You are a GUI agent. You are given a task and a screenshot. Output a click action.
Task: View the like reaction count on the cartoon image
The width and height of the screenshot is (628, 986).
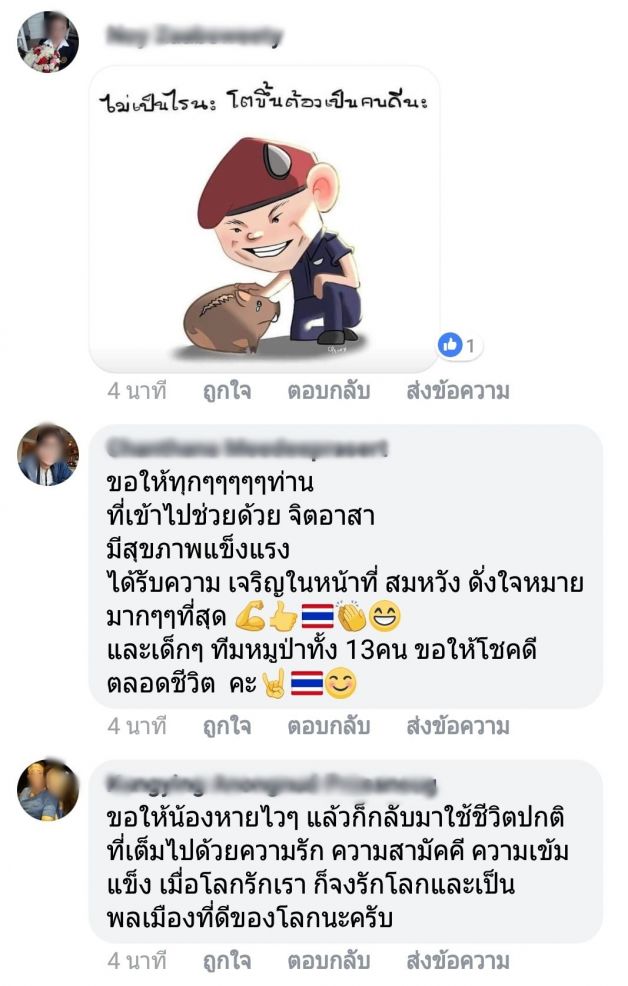(x=460, y=346)
